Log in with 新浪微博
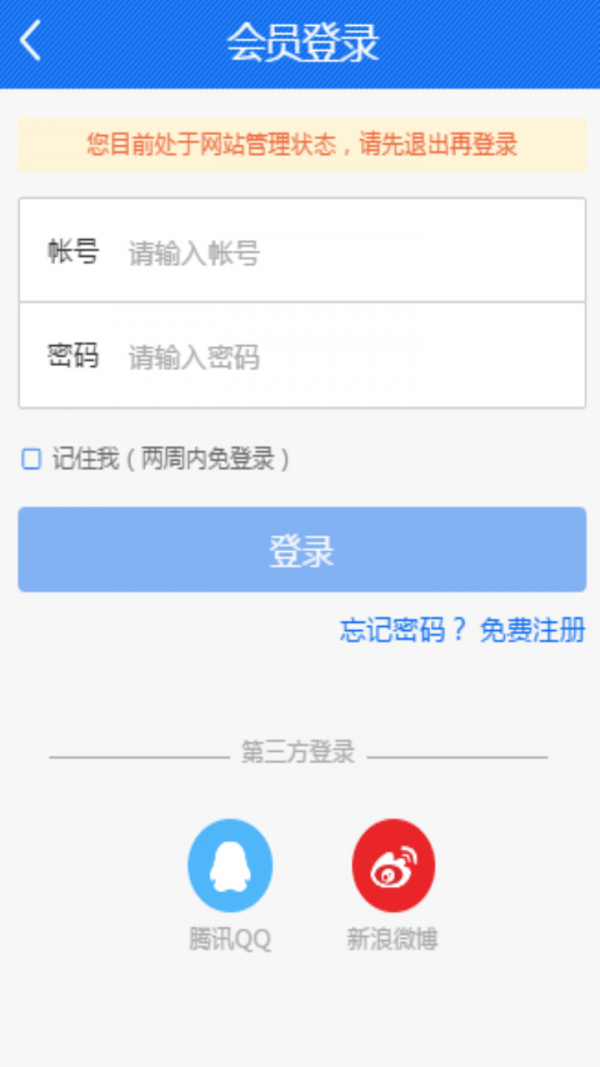This screenshot has height=1067, width=600. (393, 867)
